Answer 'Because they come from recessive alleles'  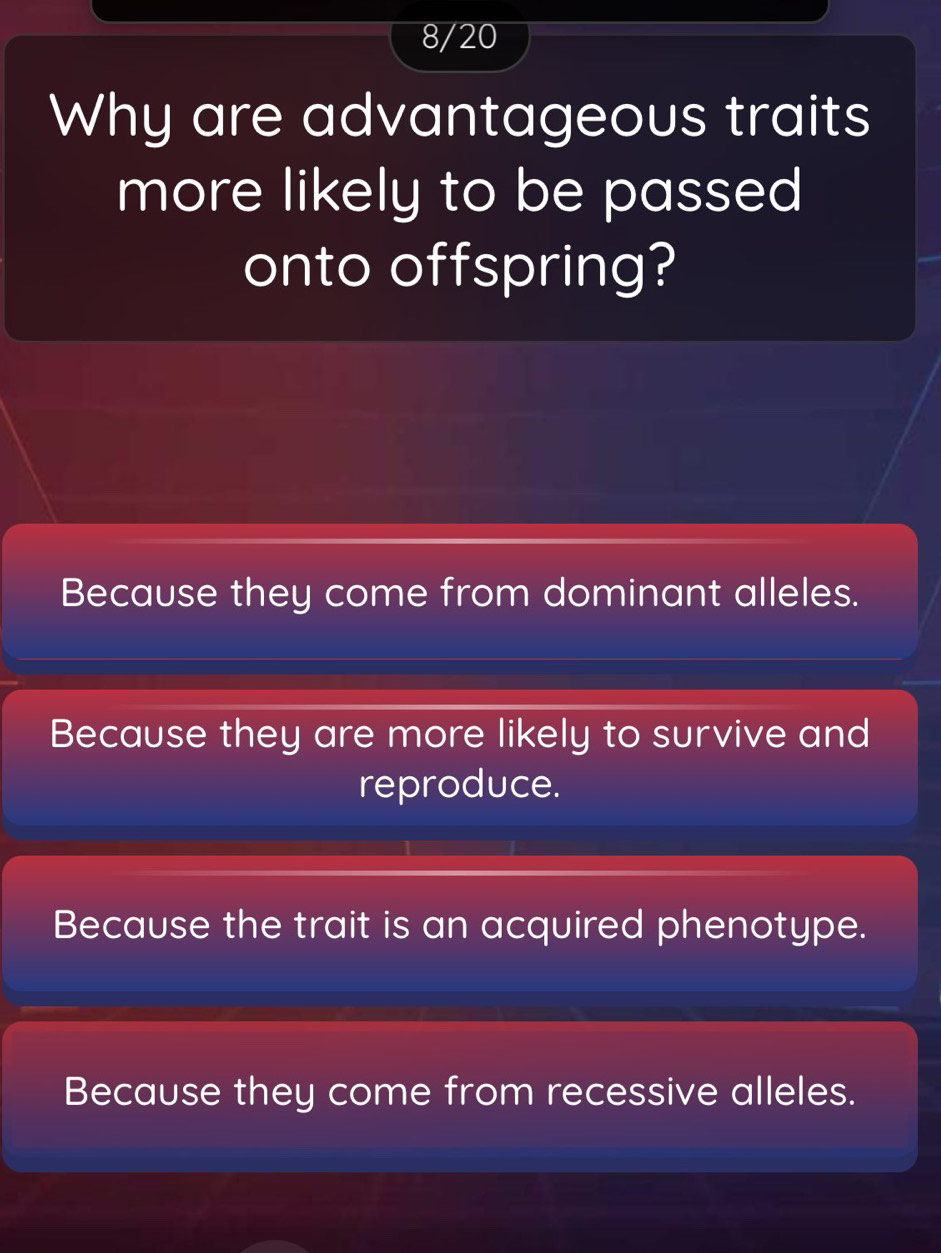[x=460, y=1092]
